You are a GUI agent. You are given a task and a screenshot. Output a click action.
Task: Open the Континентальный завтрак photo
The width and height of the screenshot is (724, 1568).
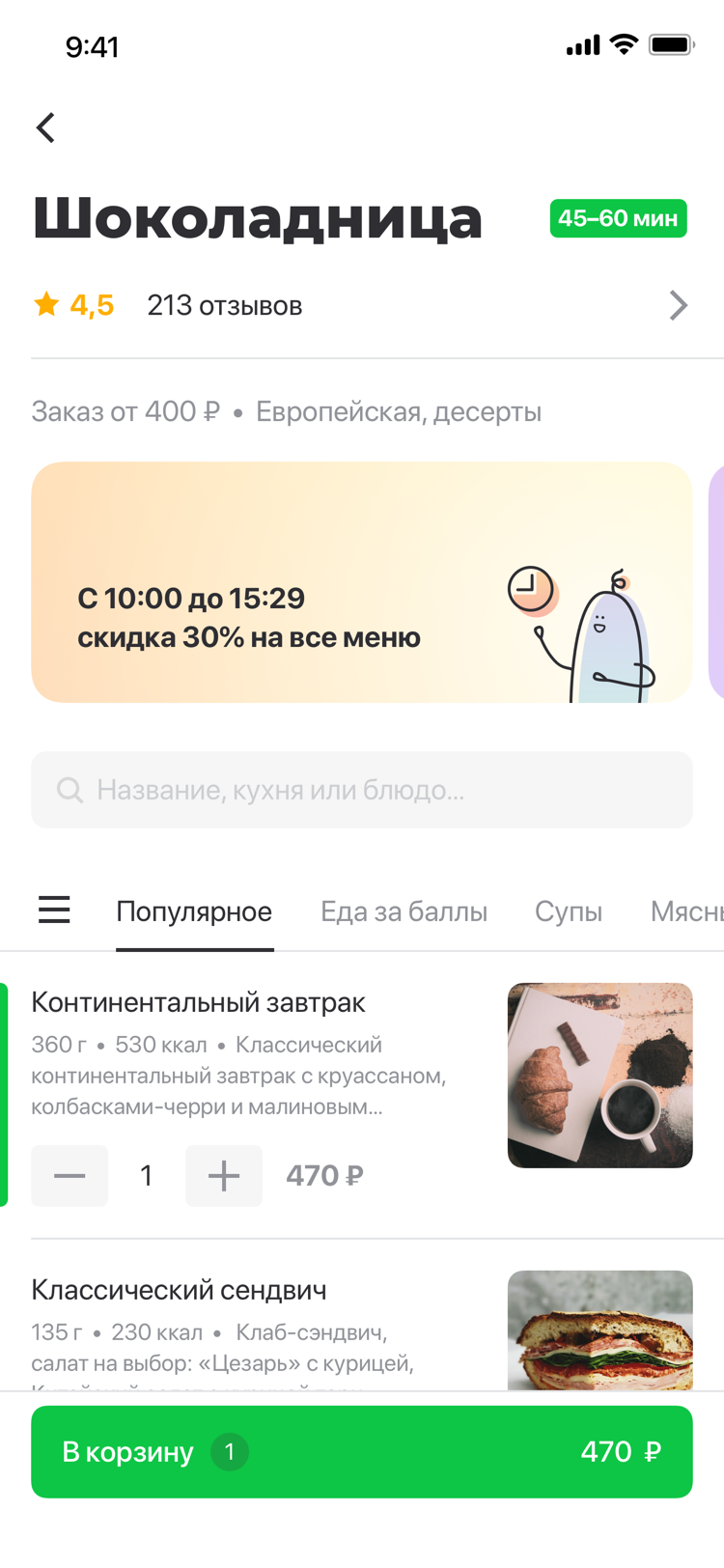pyautogui.click(x=600, y=1076)
